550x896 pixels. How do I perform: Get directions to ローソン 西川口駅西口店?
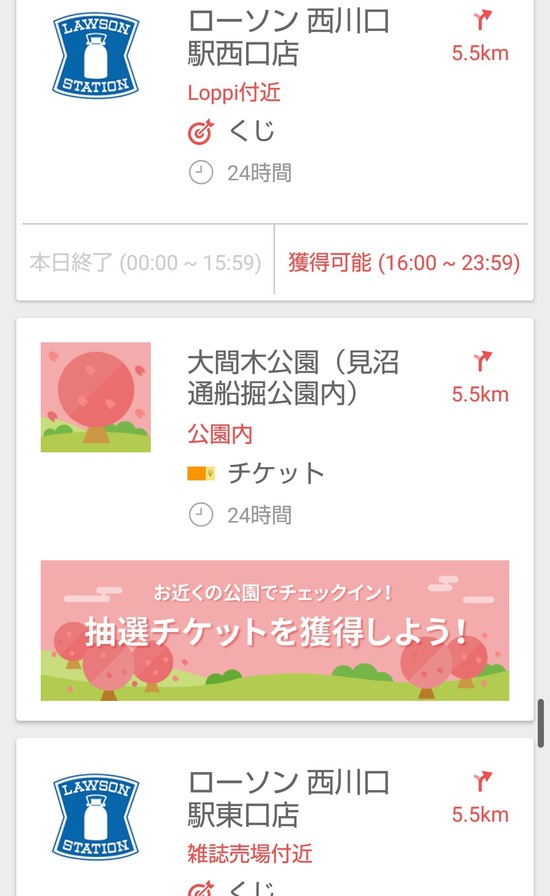[x=480, y=37]
